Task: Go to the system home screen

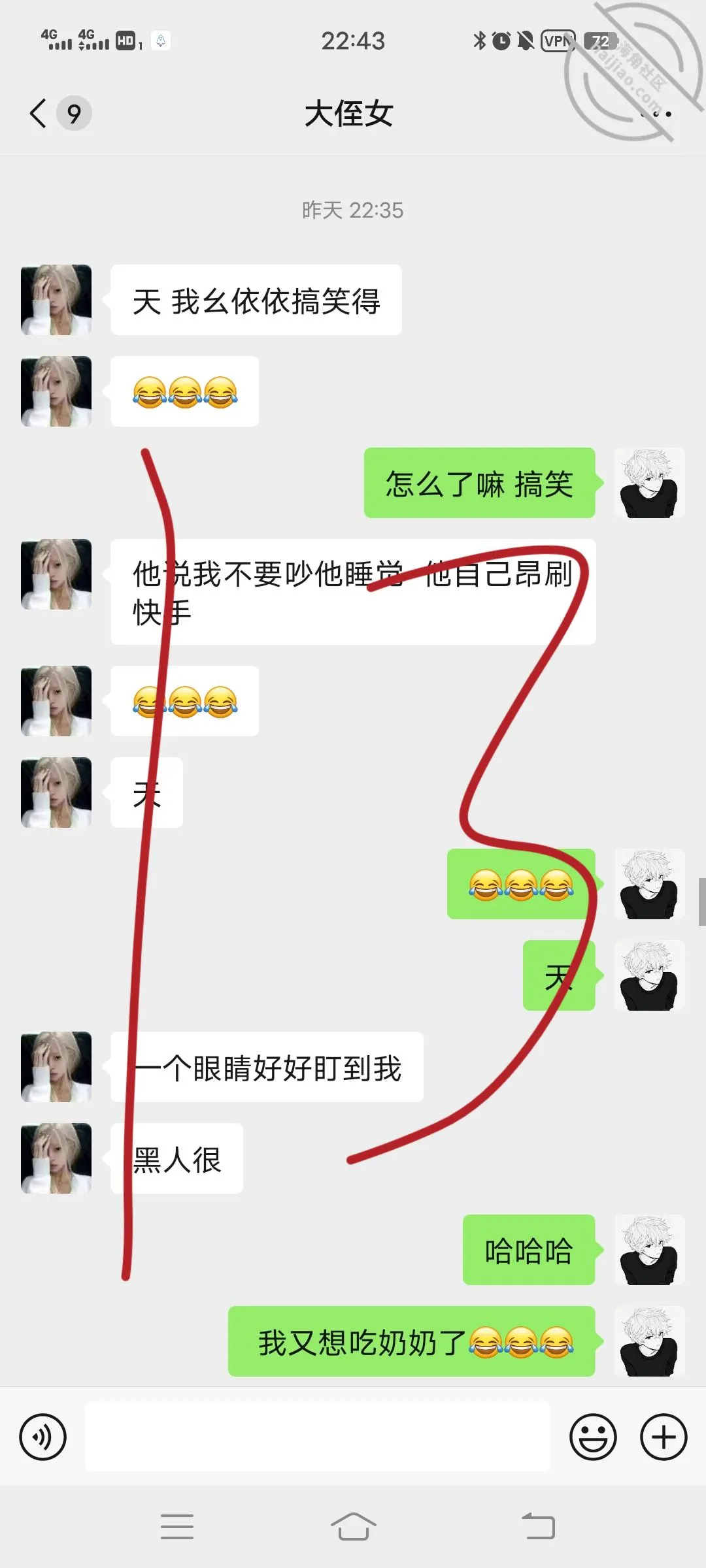Action: [353, 1527]
